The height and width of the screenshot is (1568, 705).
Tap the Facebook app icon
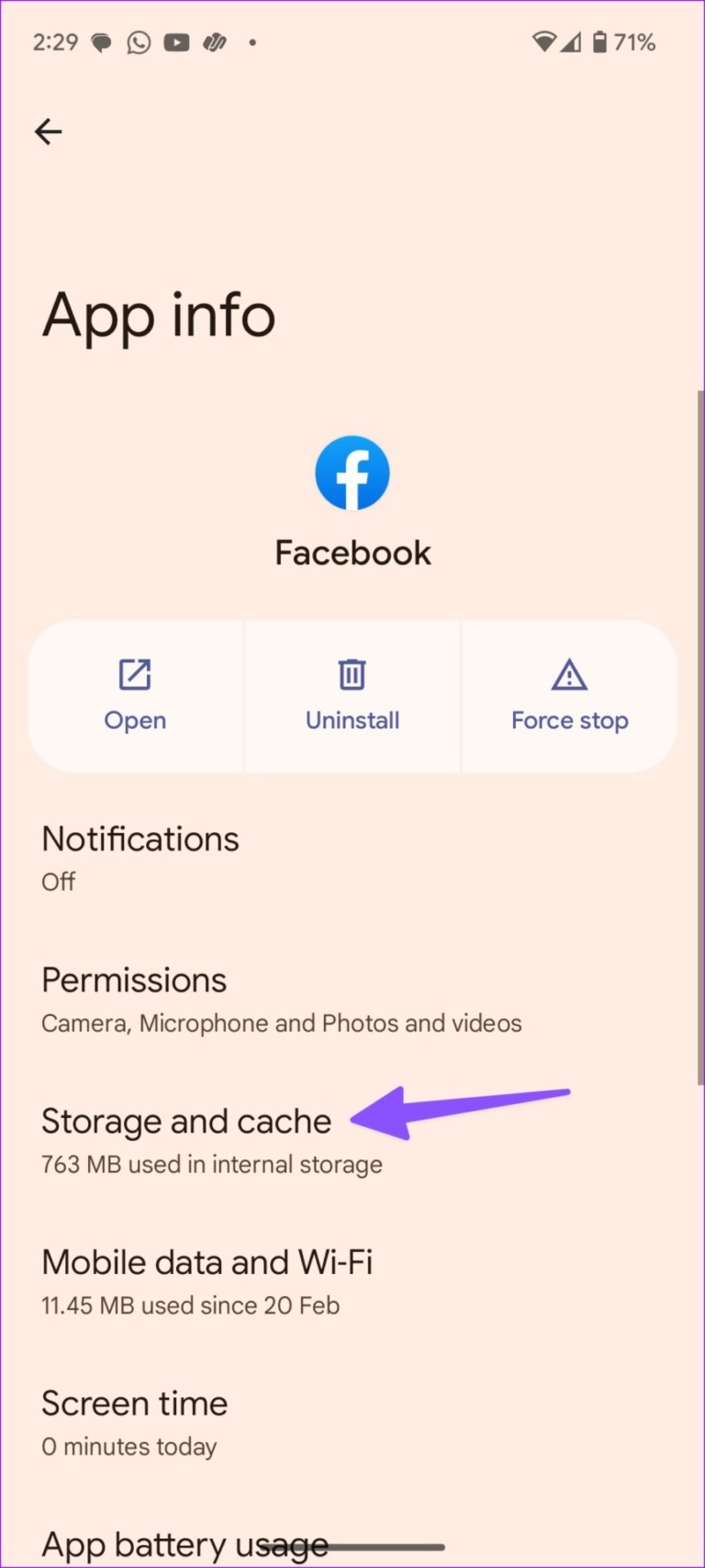(352, 472)
